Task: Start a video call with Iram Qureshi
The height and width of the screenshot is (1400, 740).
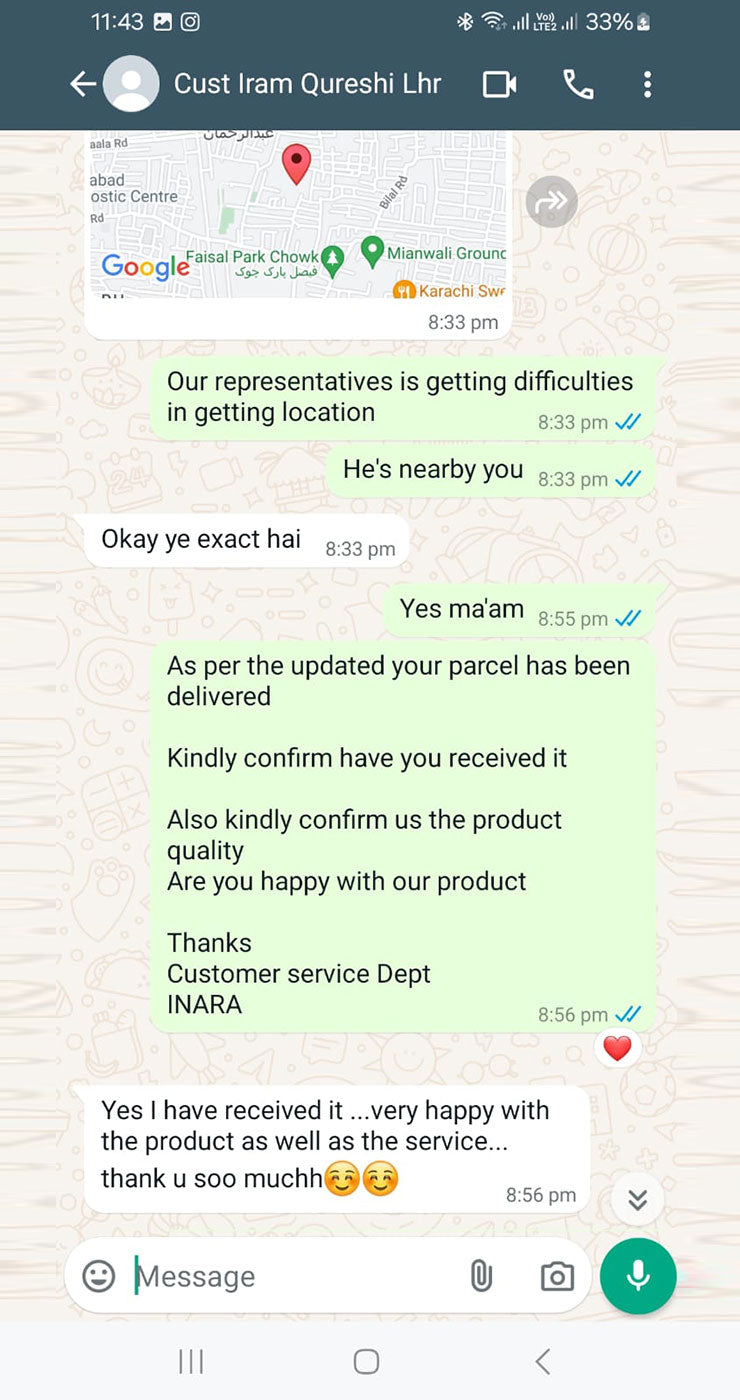Action: 499,84
